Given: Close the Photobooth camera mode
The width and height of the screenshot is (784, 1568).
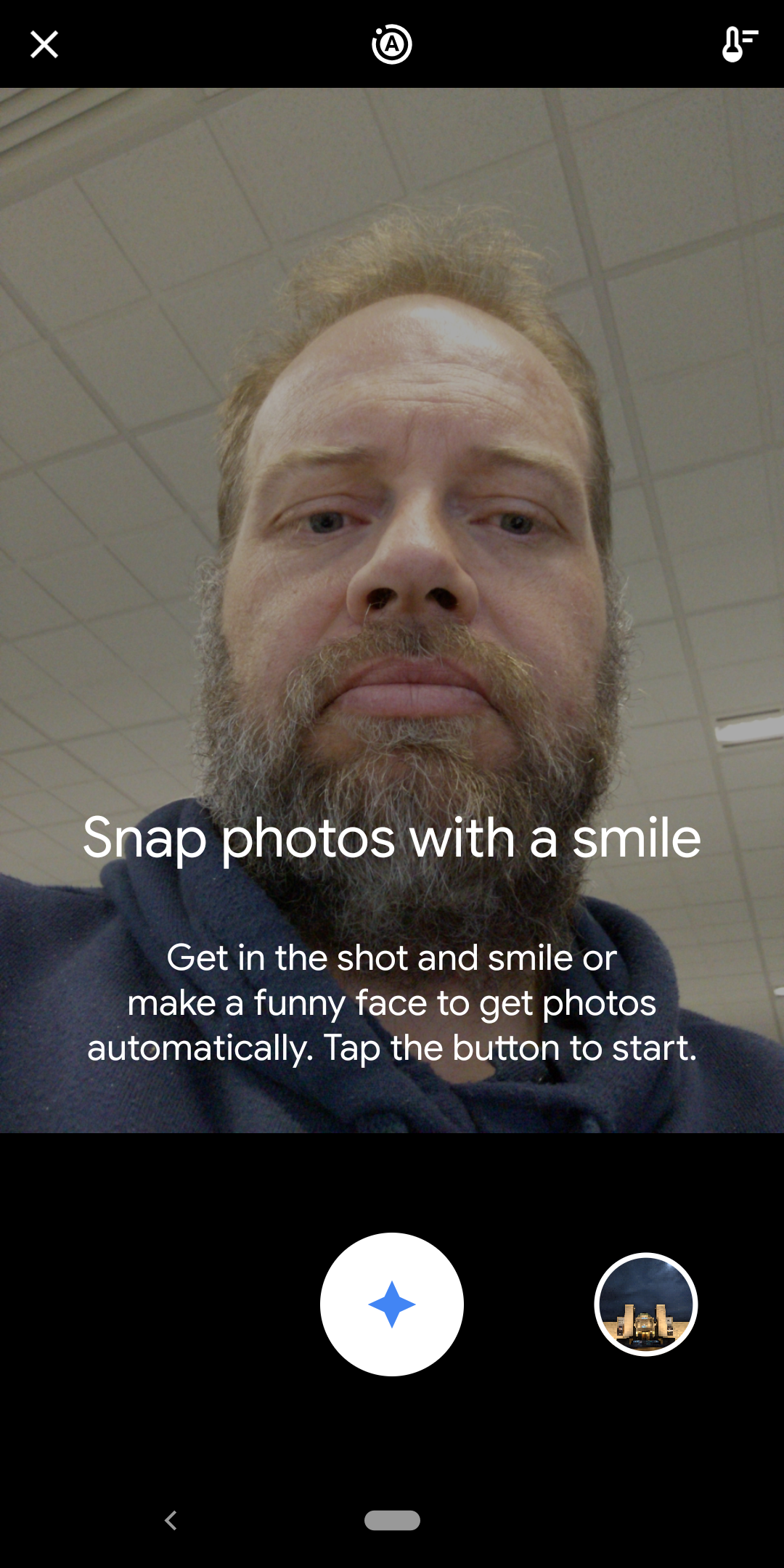Looking at the screenshot, I should 44,44.
